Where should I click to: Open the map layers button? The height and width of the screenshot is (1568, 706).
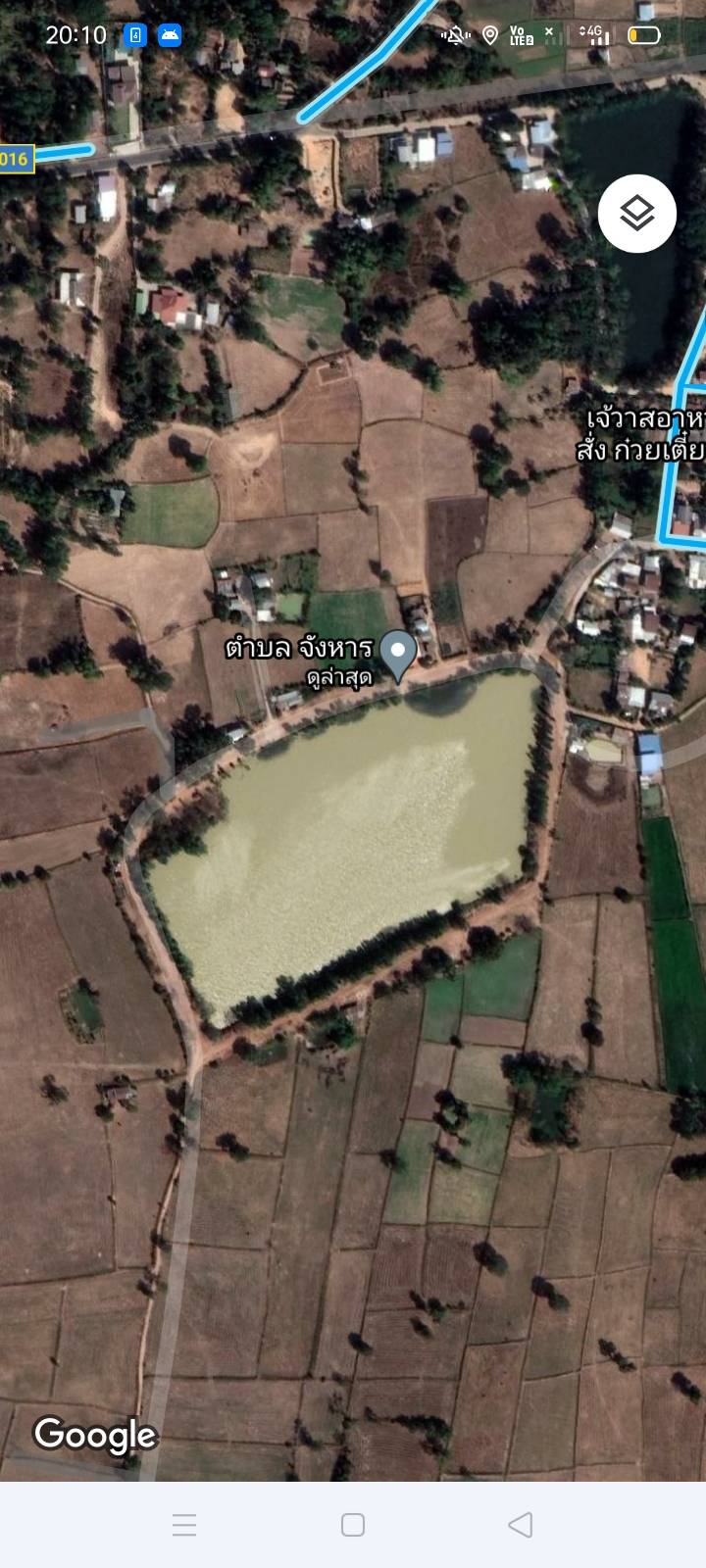637,213
